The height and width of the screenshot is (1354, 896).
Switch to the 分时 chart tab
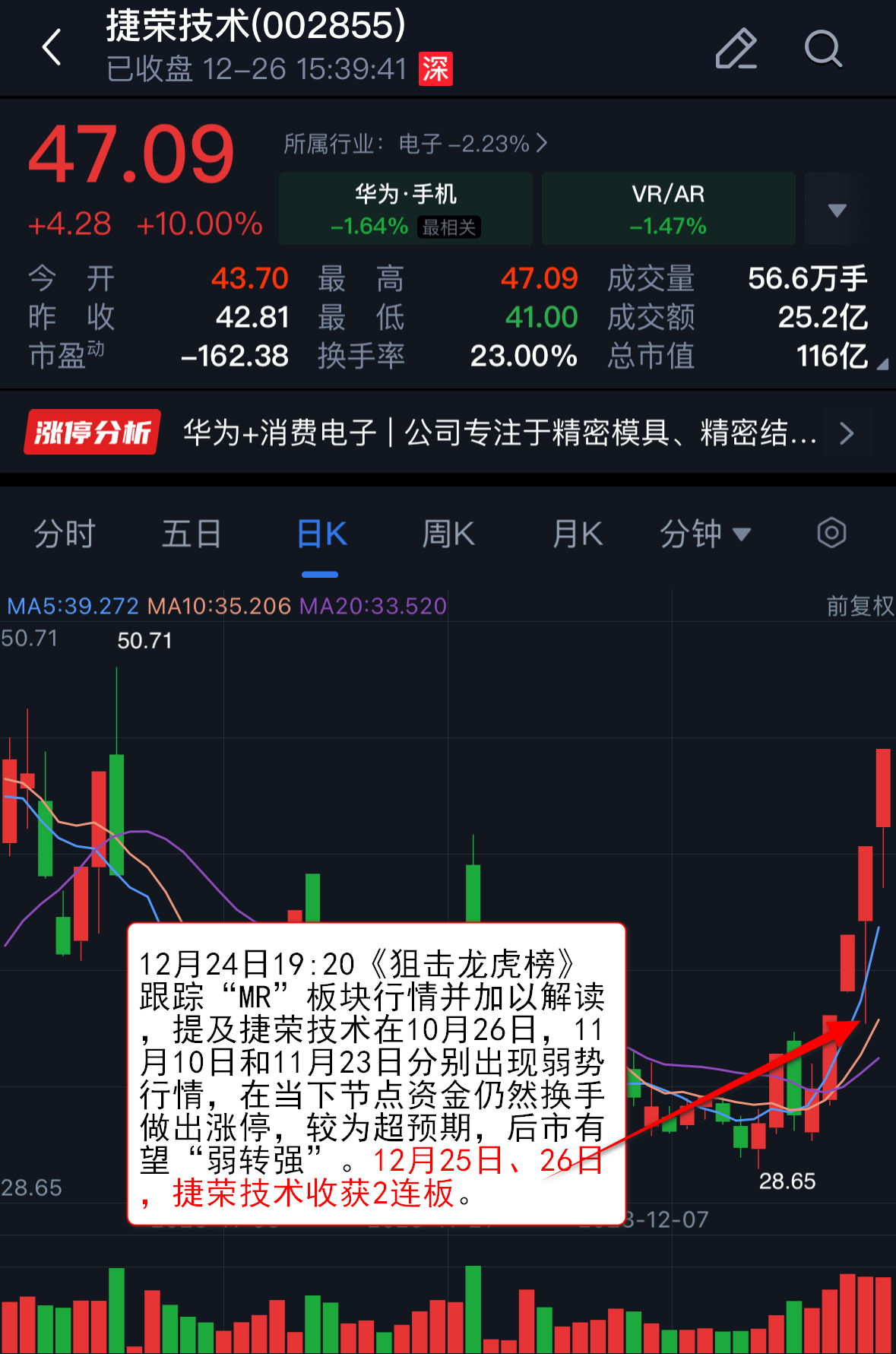click(65, 534)
